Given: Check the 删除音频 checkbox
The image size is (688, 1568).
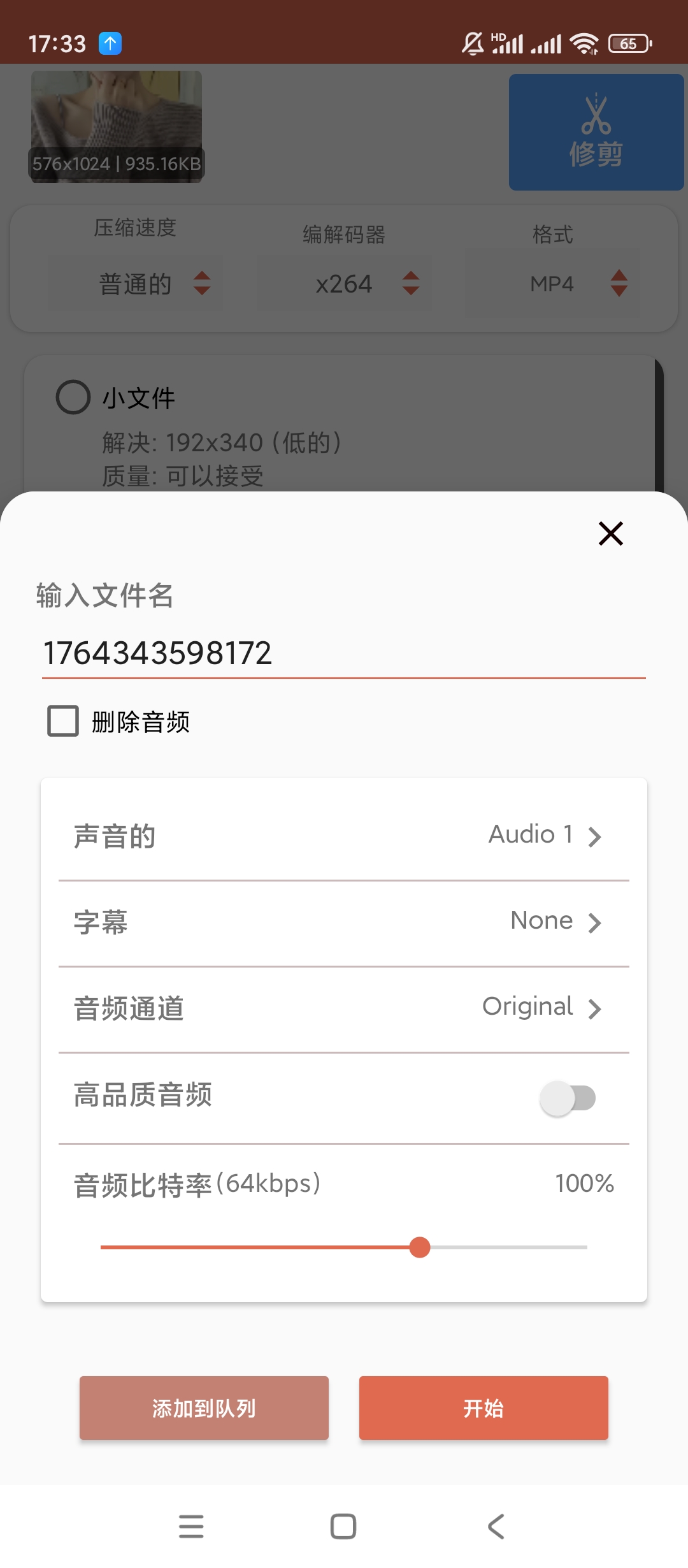Looking at the screenshot, I should [x=63, y=721].
